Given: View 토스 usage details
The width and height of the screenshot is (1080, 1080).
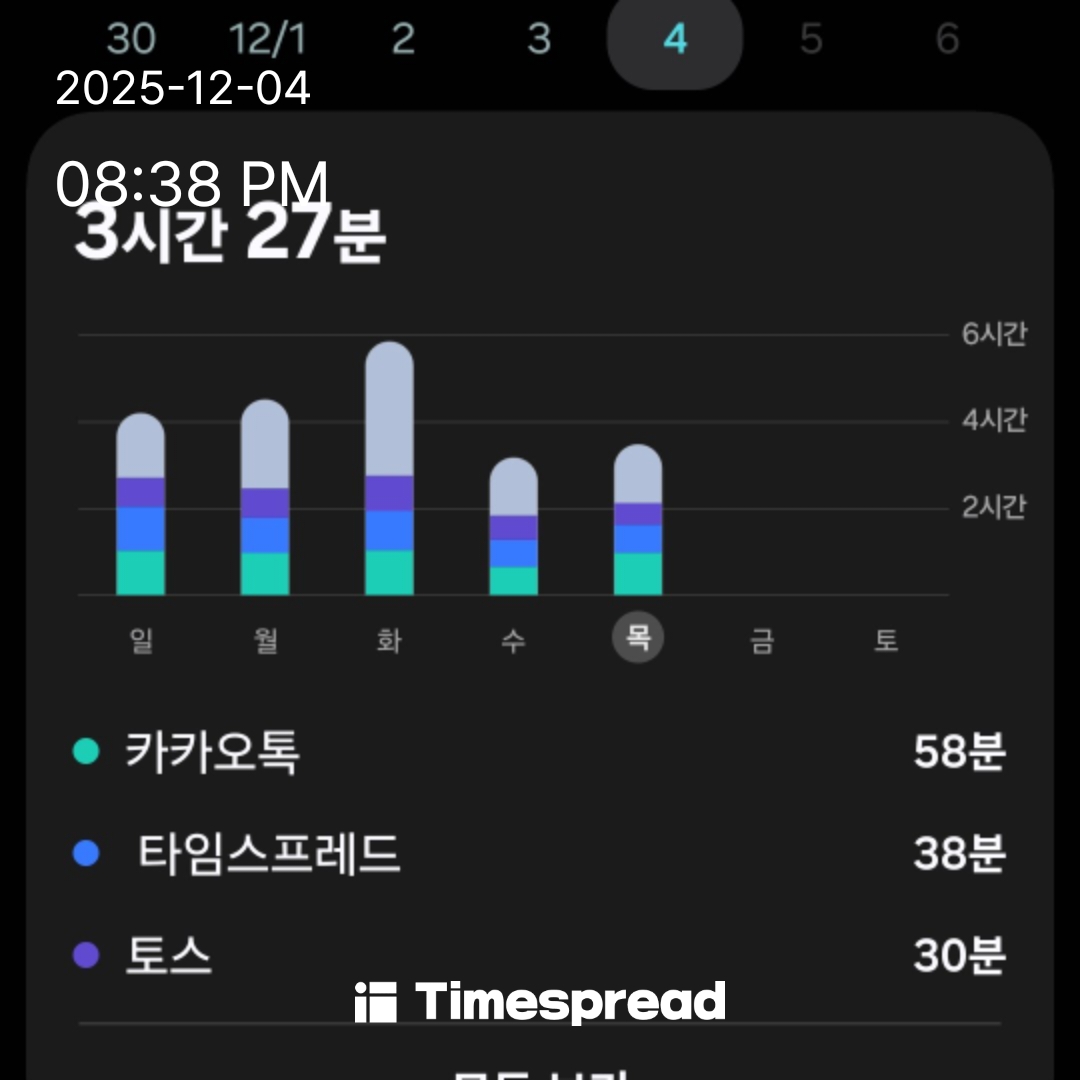Looking at the screenshot, I should pos(540,956).
